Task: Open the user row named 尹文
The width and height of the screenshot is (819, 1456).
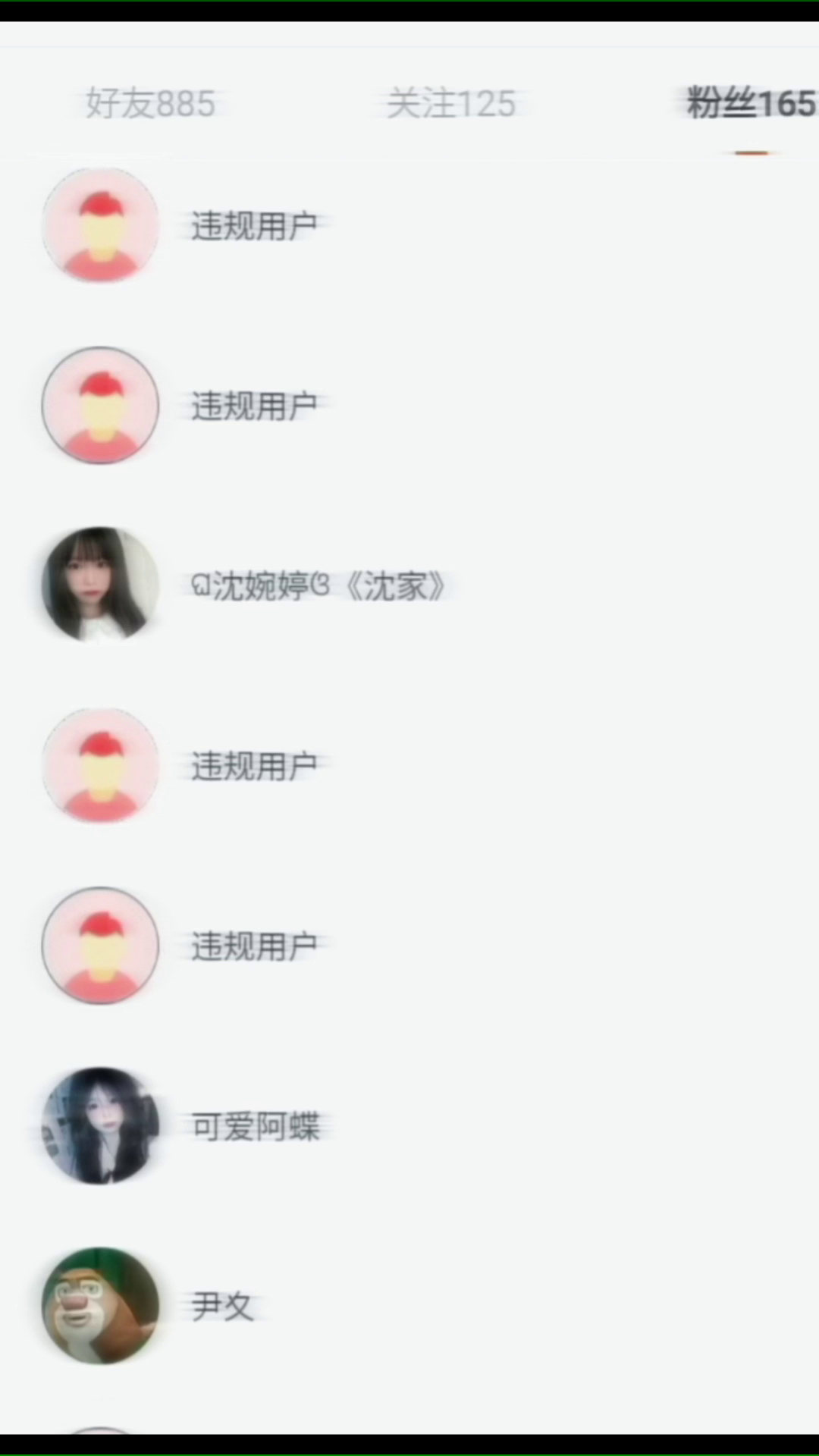Action: tap(221, 1306)
